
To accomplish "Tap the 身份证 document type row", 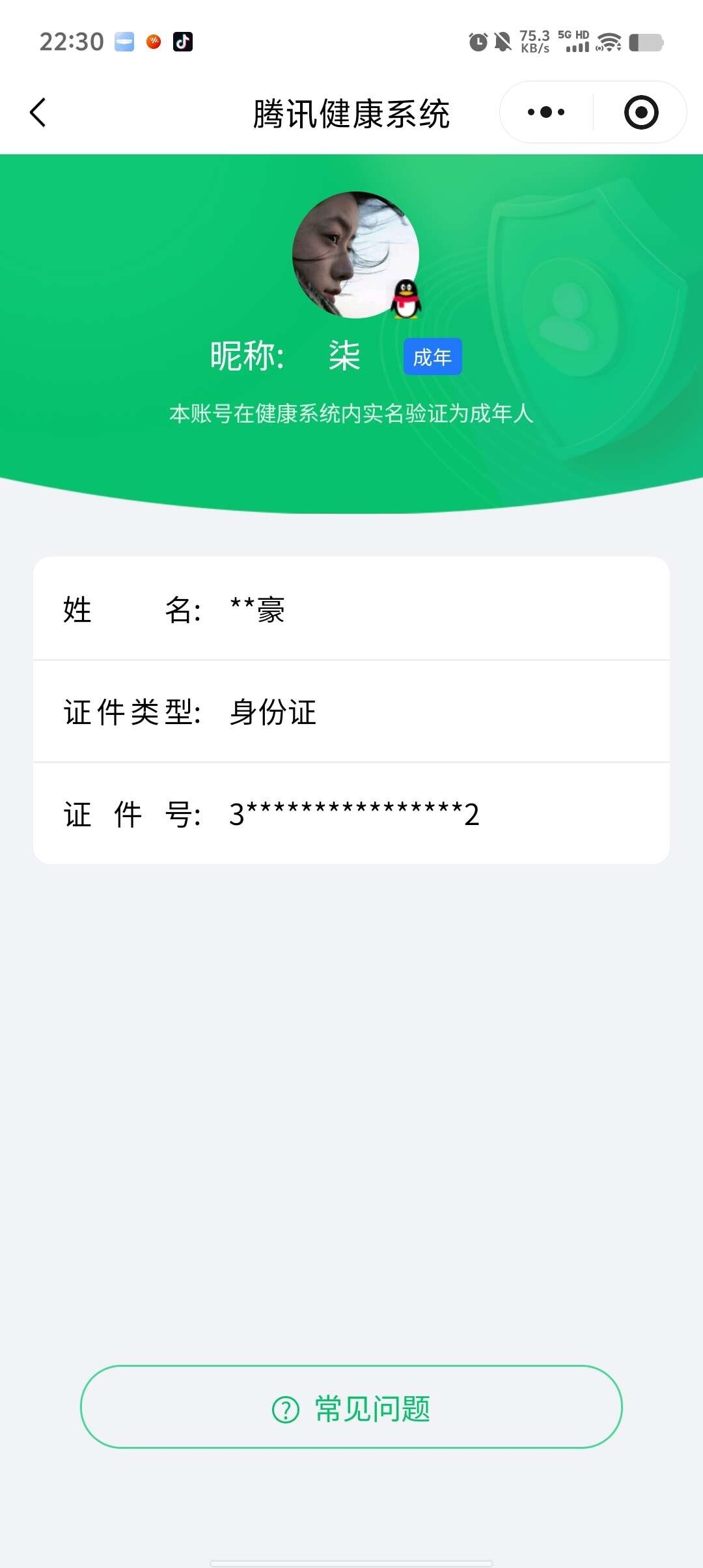I will pos(351,712).
